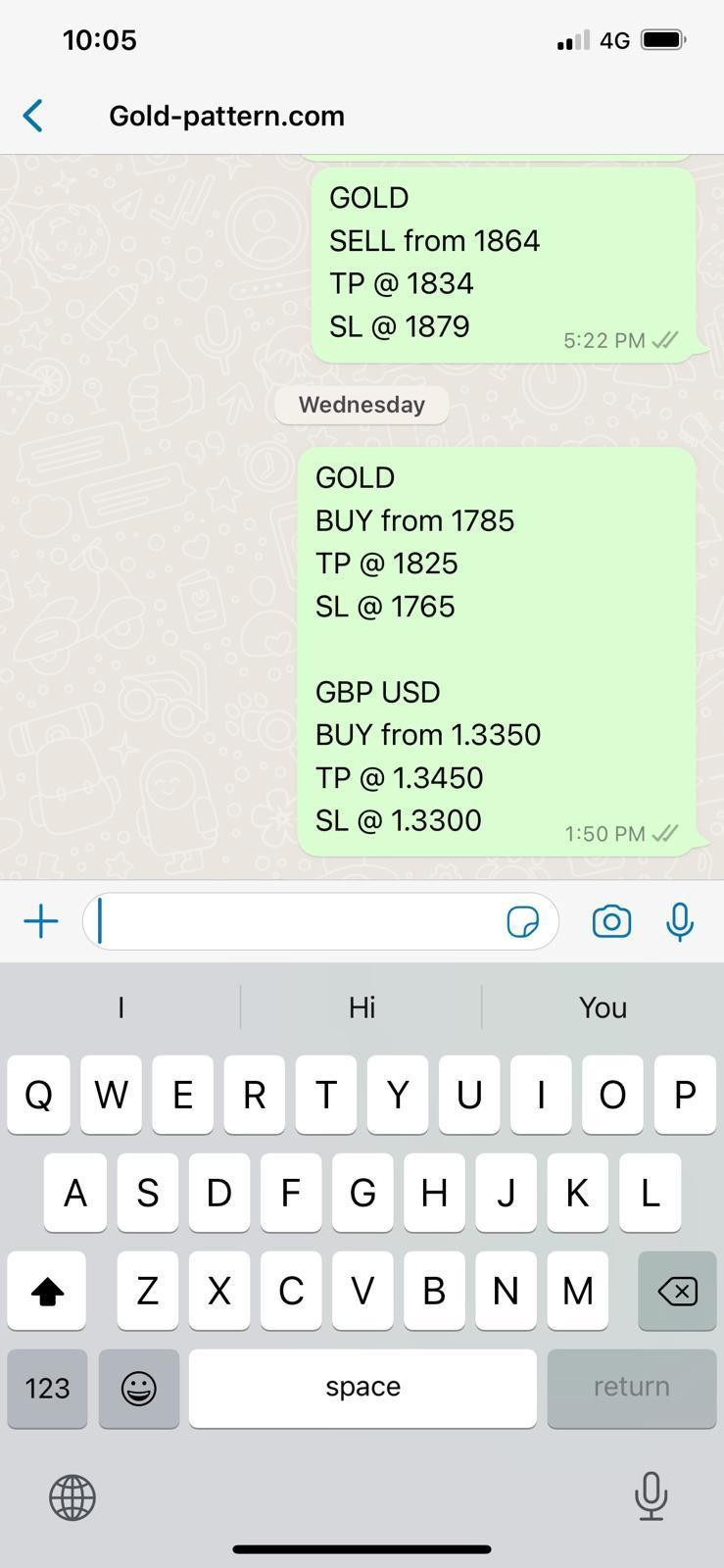The height and width of the screenshot is (1568, 724).
Task: Hit the space bar
Action: click(362, 1388)
